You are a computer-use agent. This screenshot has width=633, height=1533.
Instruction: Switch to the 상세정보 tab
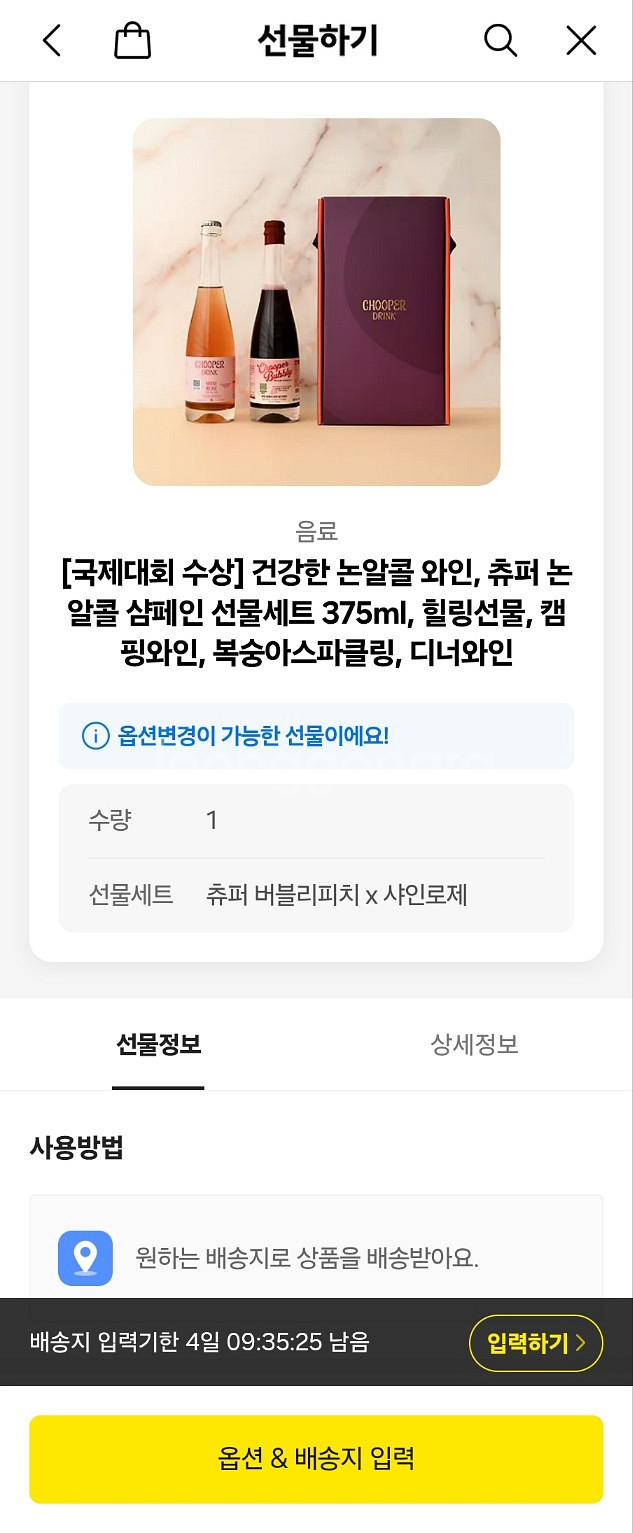(474, 1045)
